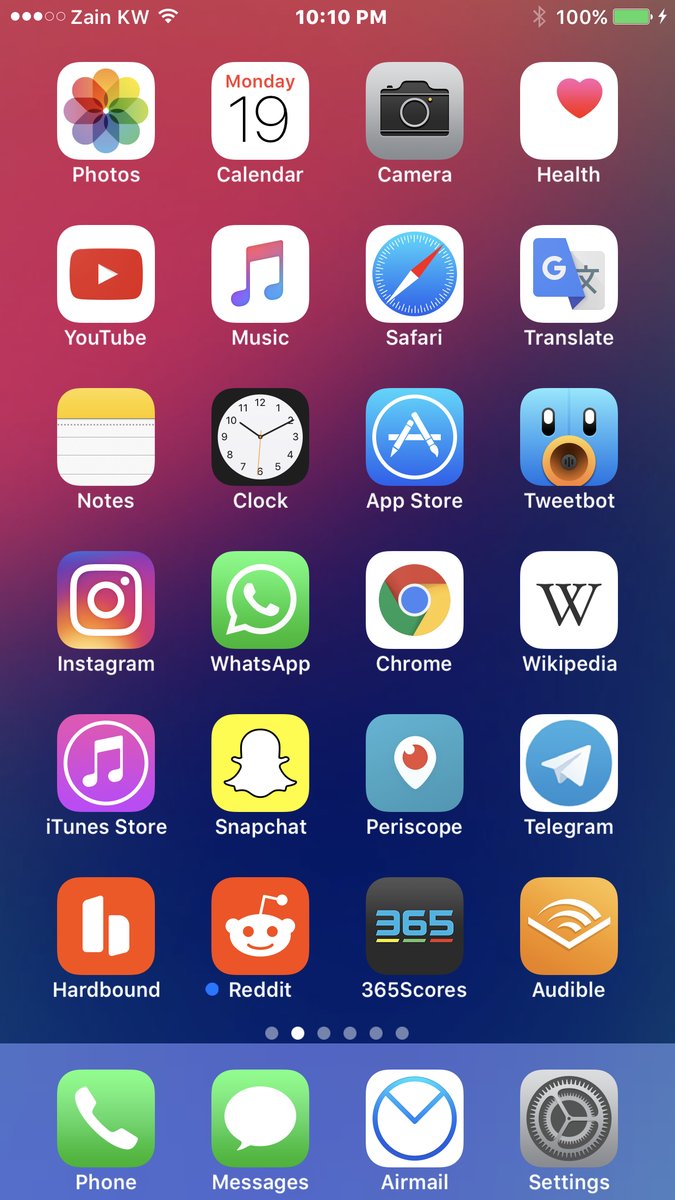Open Airmail from the dock
This screenshot has width=675, height=1200.
(x=414, y=1119)
